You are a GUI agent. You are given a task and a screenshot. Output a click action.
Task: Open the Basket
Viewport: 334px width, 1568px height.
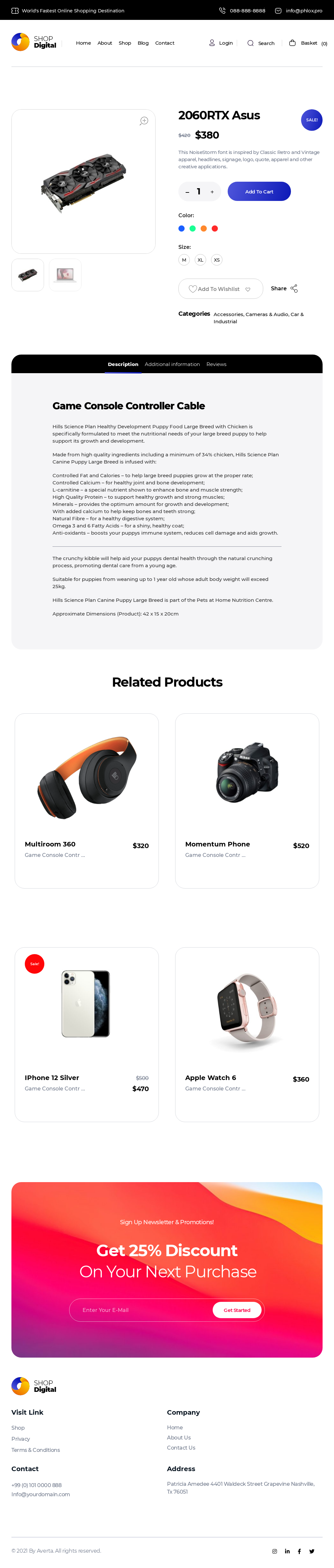[x=307, y=43]
